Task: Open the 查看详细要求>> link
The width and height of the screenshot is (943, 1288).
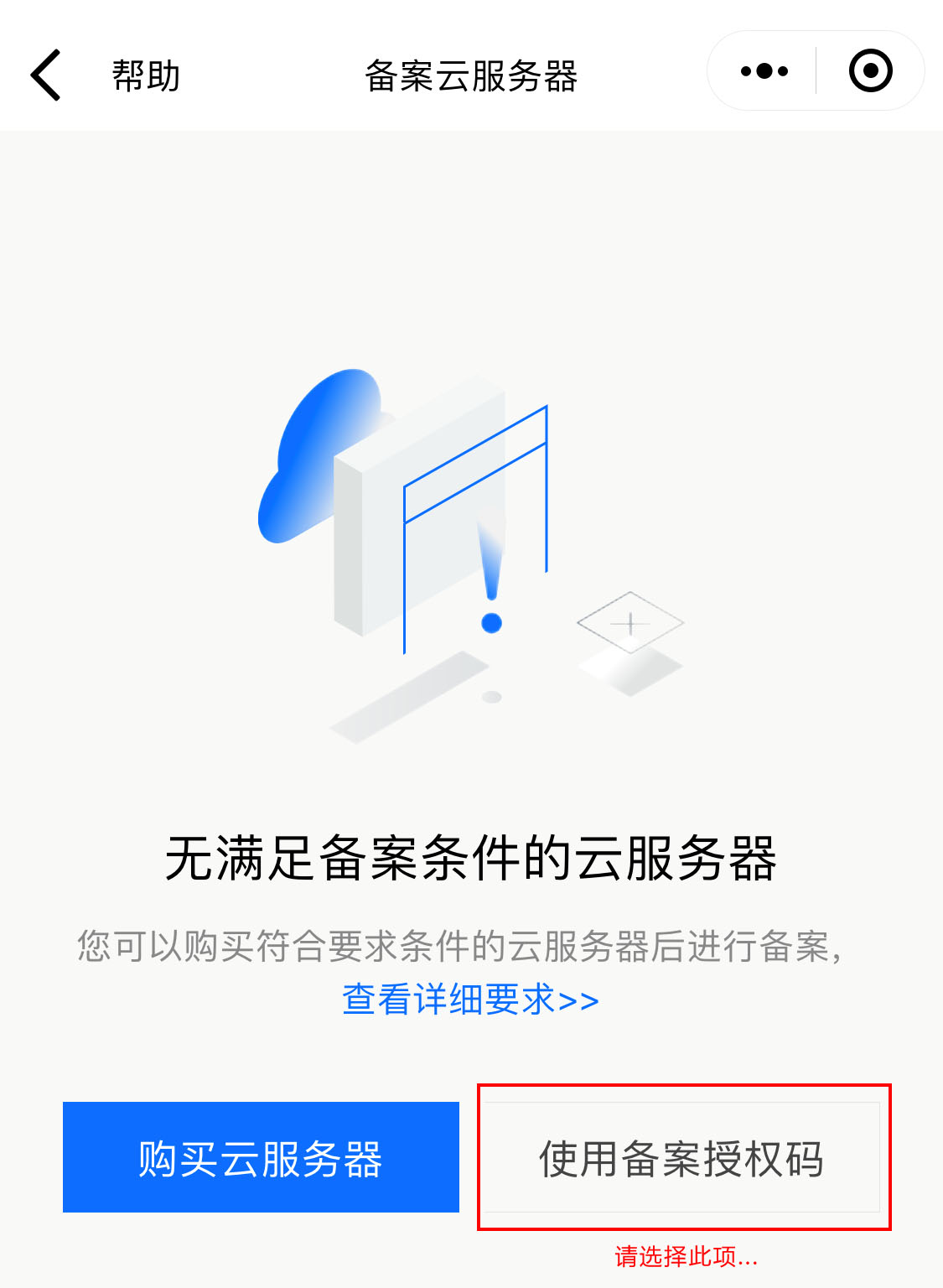Action: (470, 1000)
